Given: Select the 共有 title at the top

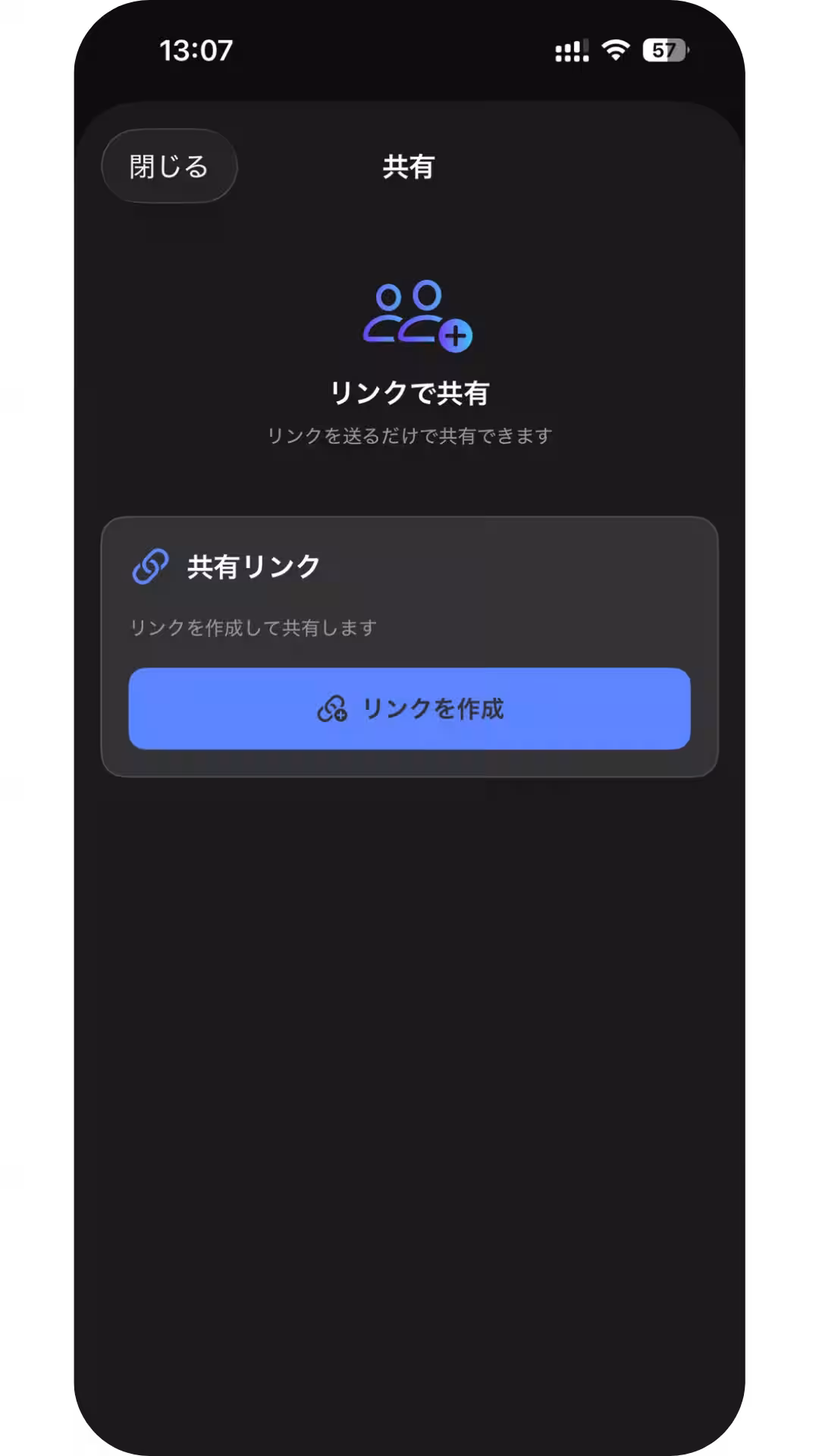Looking at the screenshot, I should click(x=408, y=168).
